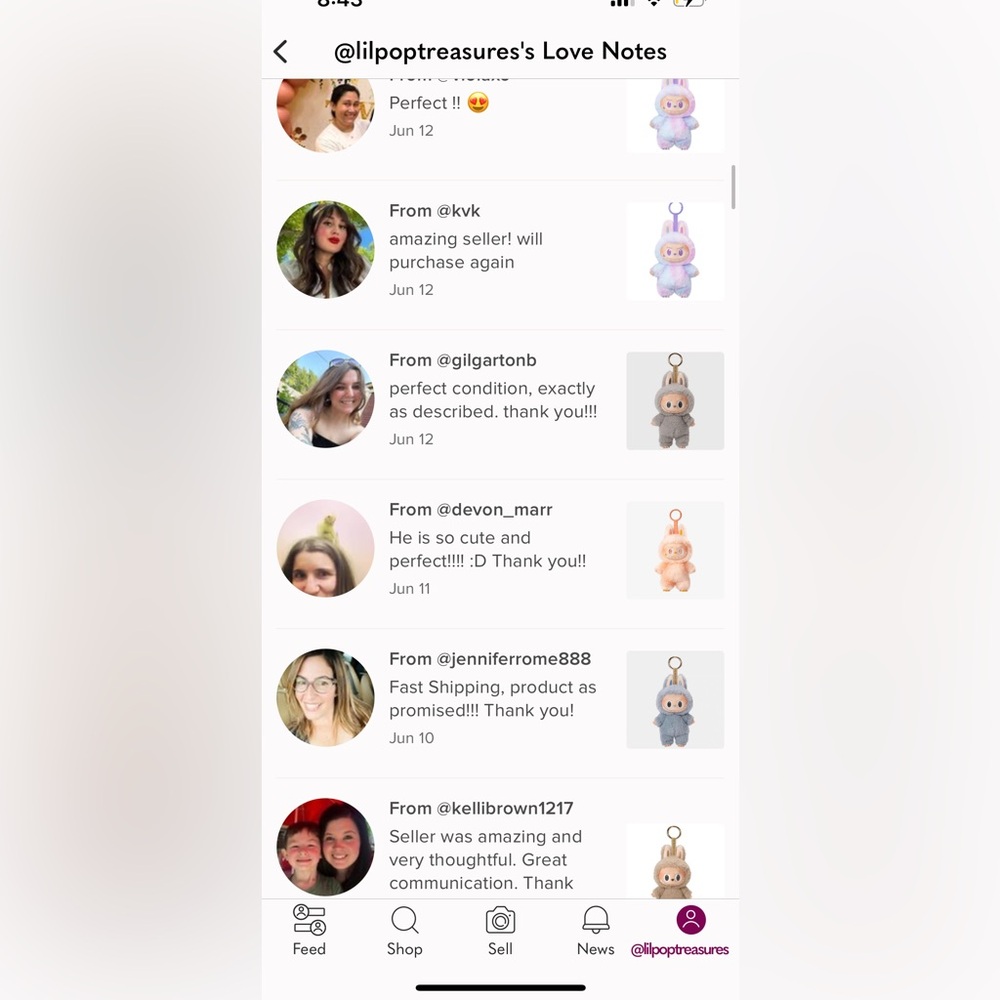This screenshot has width=1000, height=1000.
Task: Open the Sell camera tab
Action: [x=500, y=930]
